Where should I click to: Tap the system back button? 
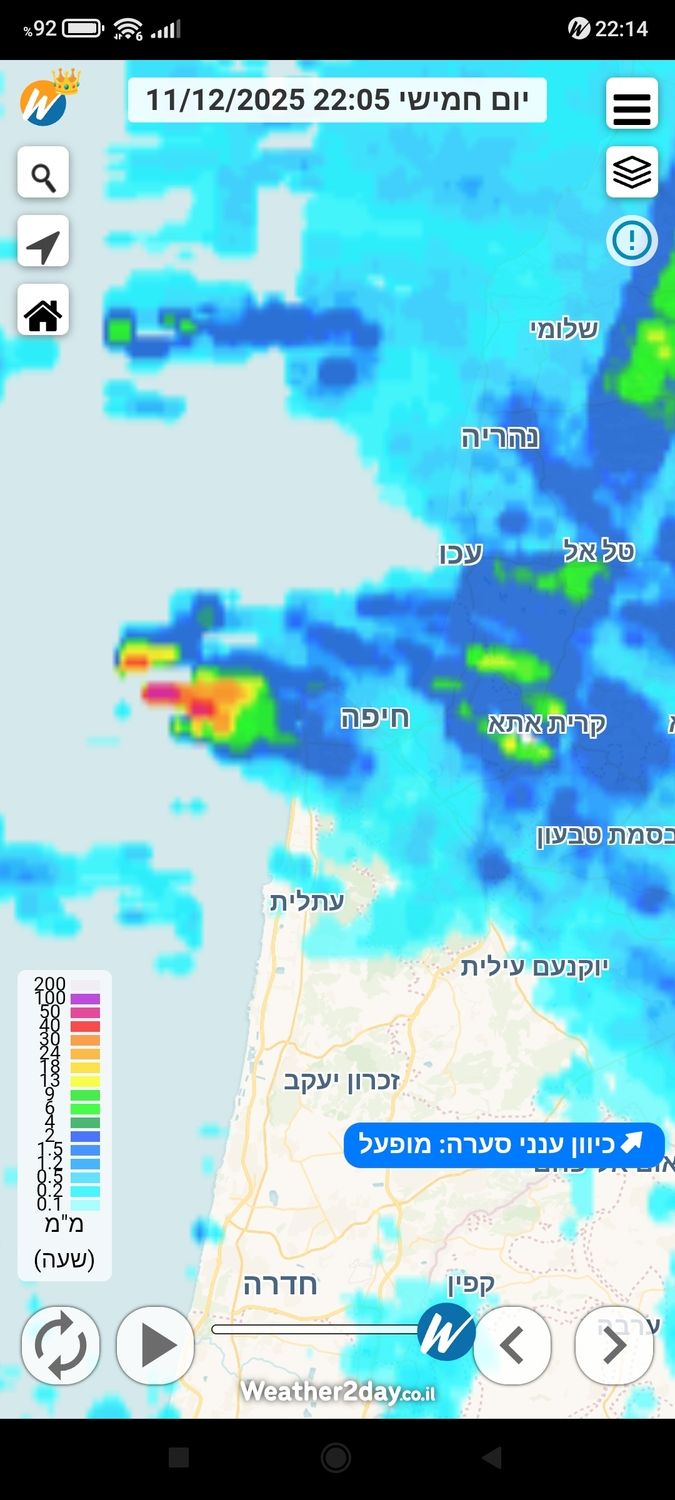pos(491,1458)
